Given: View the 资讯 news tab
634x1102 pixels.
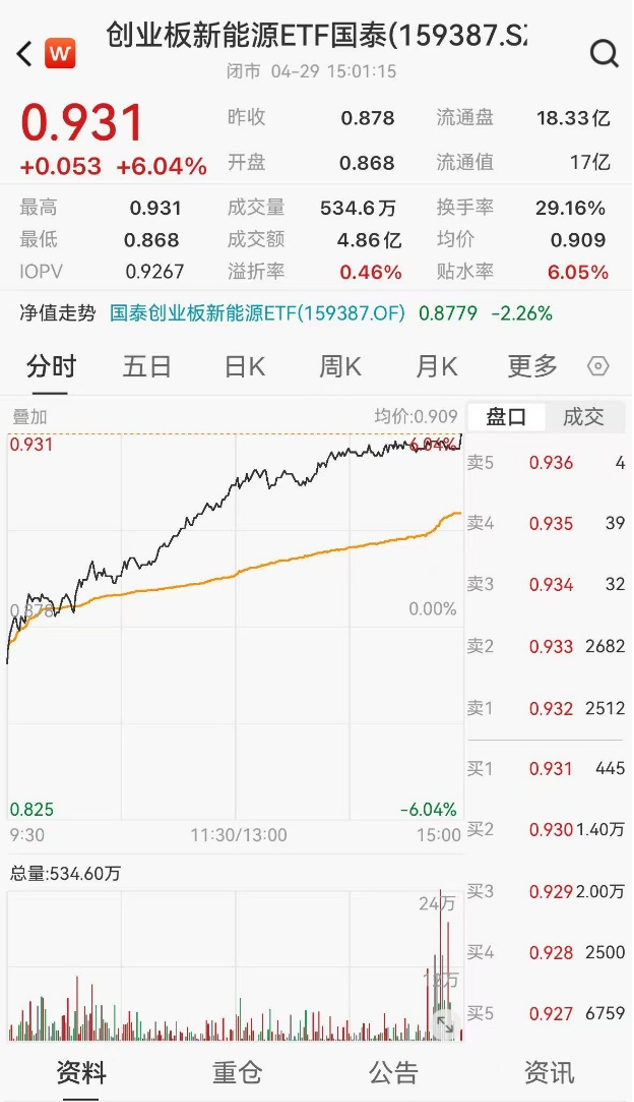Looking at the screenshot, I should [550, 1073].
